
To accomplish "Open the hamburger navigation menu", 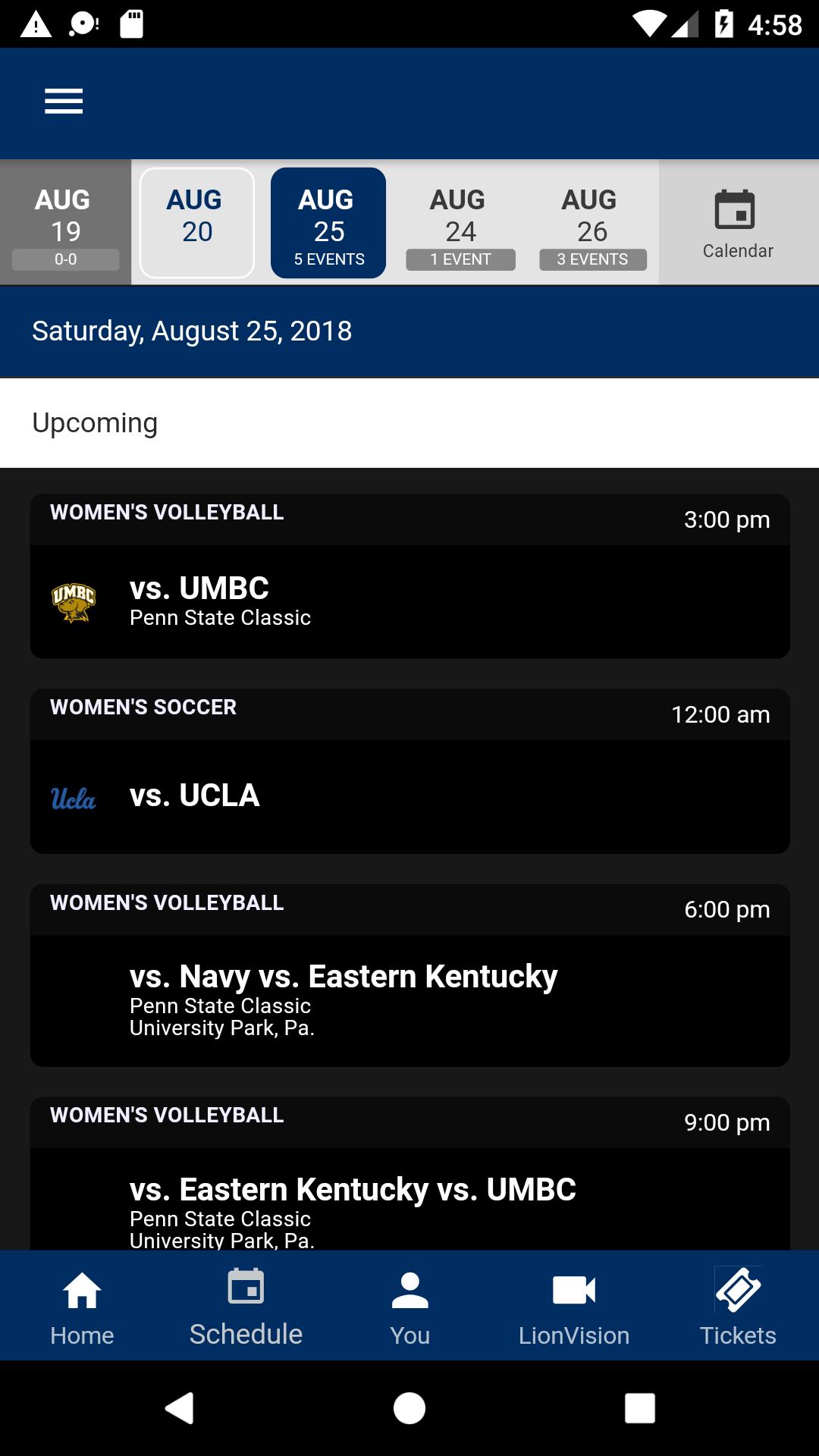I will point(64,102).
